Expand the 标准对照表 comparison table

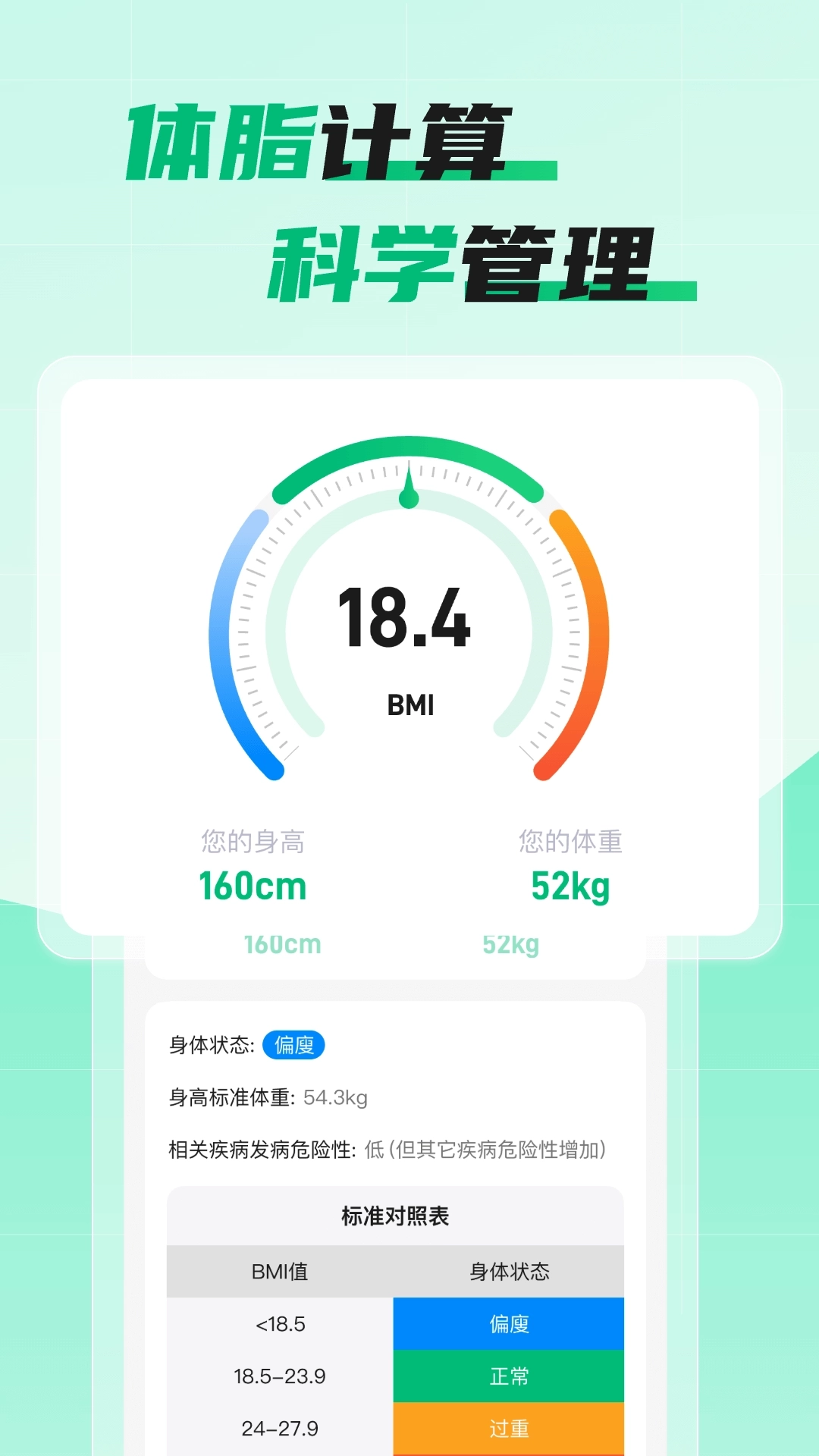(x=396, y=1214)
